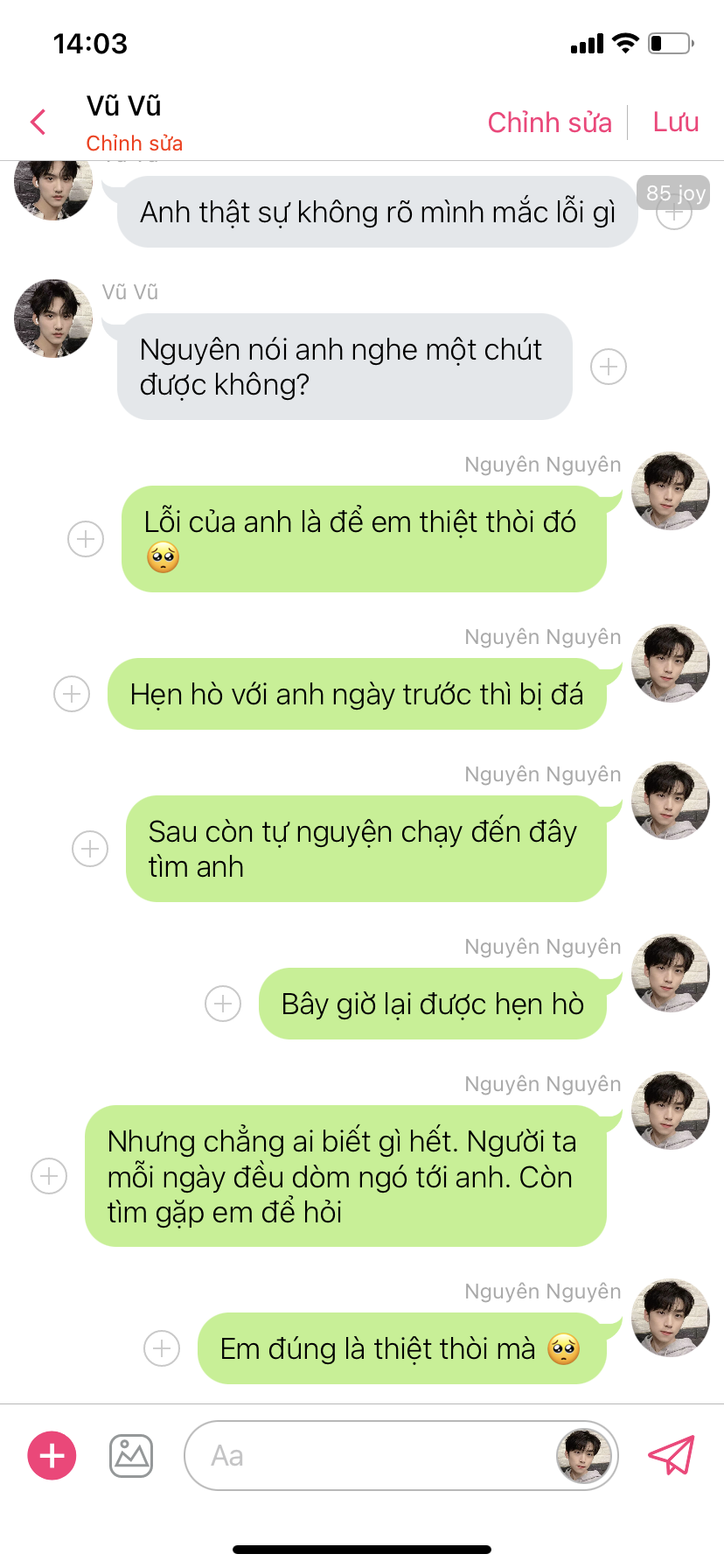Open the image picker icon
Screen dimensions: 724x1568
pos(131,1456)
